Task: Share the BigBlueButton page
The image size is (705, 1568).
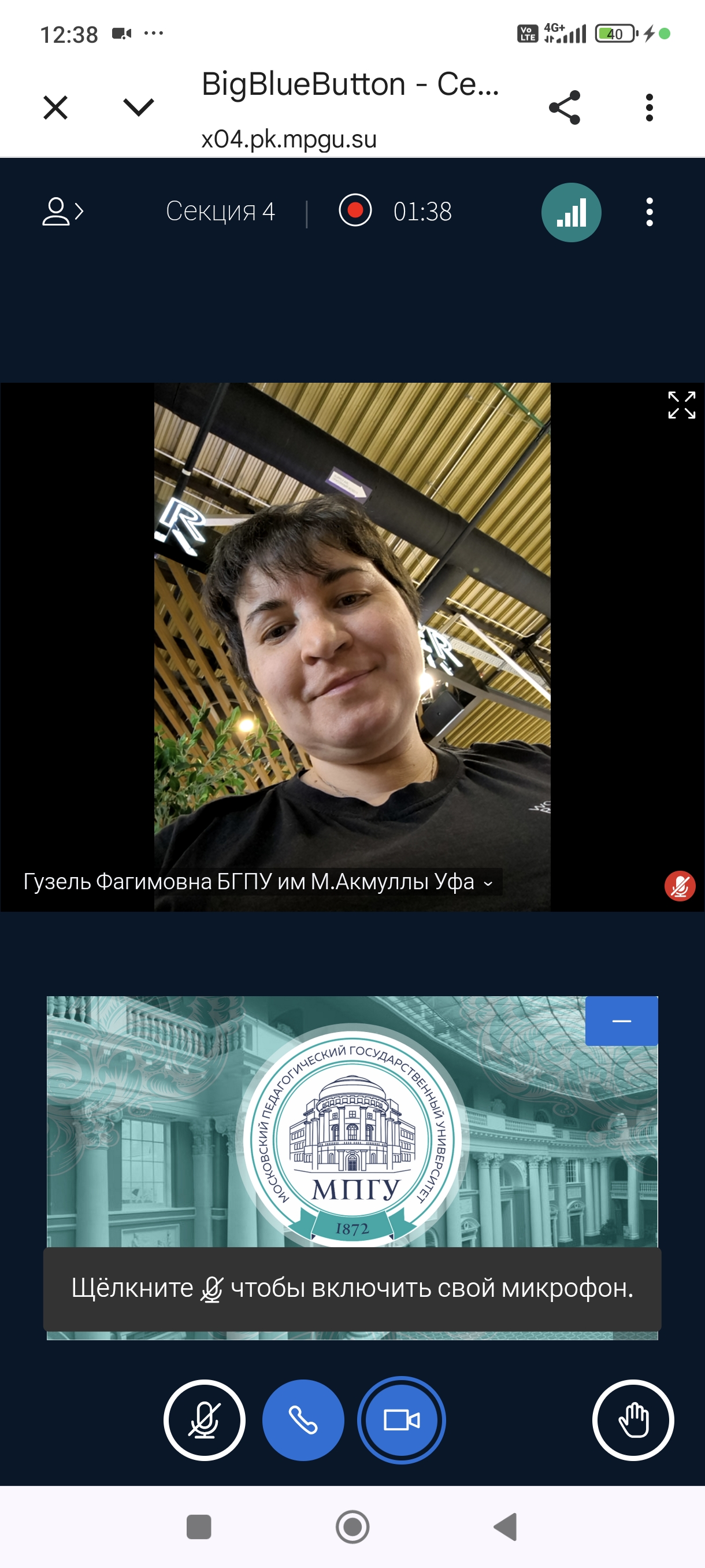Action: pyautogui.click(x=565, y=108)
